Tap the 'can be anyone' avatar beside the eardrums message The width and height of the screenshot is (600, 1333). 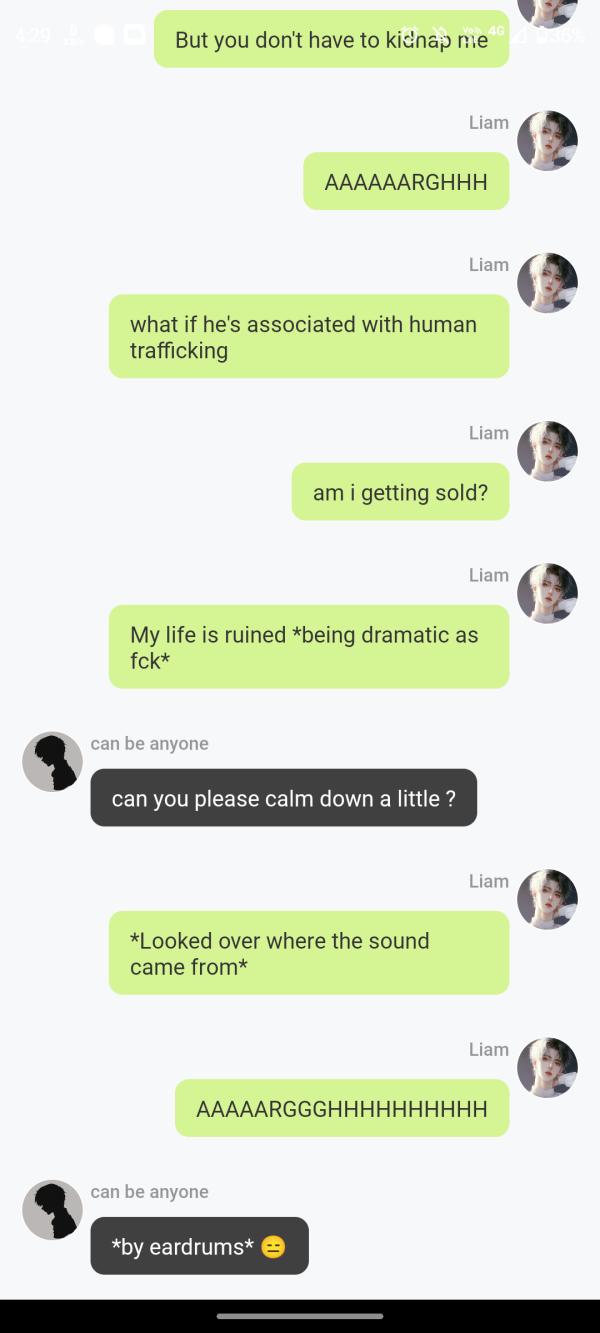tap(52, 1209)
